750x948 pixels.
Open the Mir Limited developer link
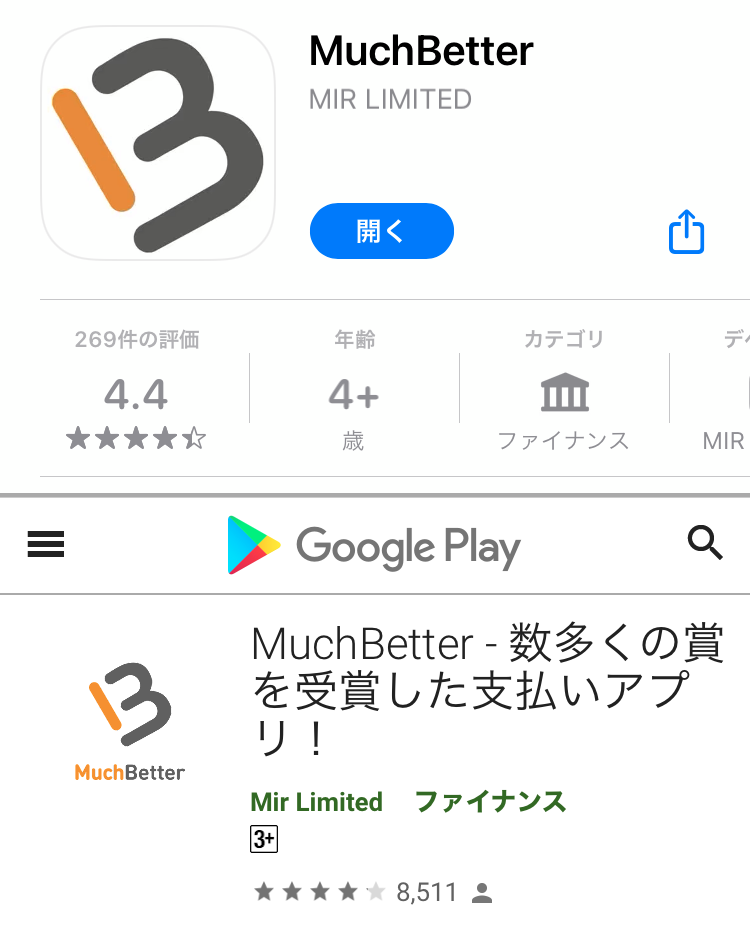pyautogui.click(x=316, y=802)
